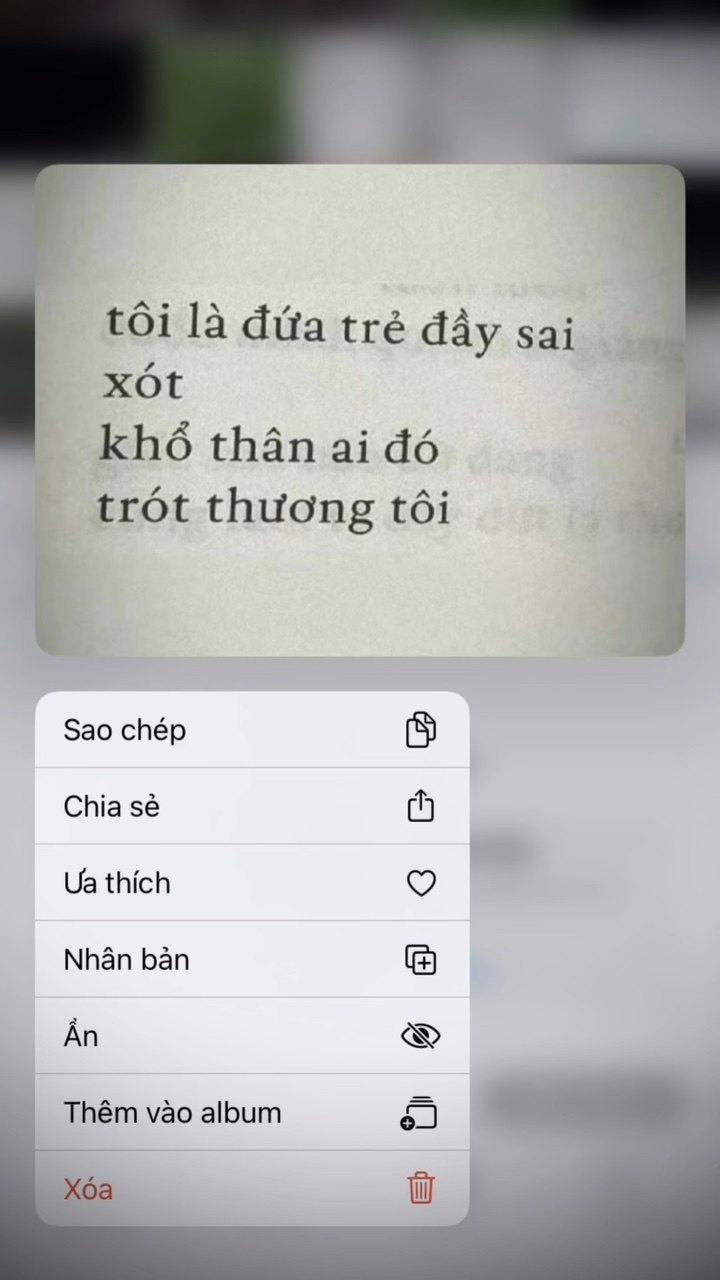Image resolution: width=720 pixels, height=1280 pixels.
Task: Hide the photo using Ẩn
Action: pyautogui.click(x=252, y=1036)
